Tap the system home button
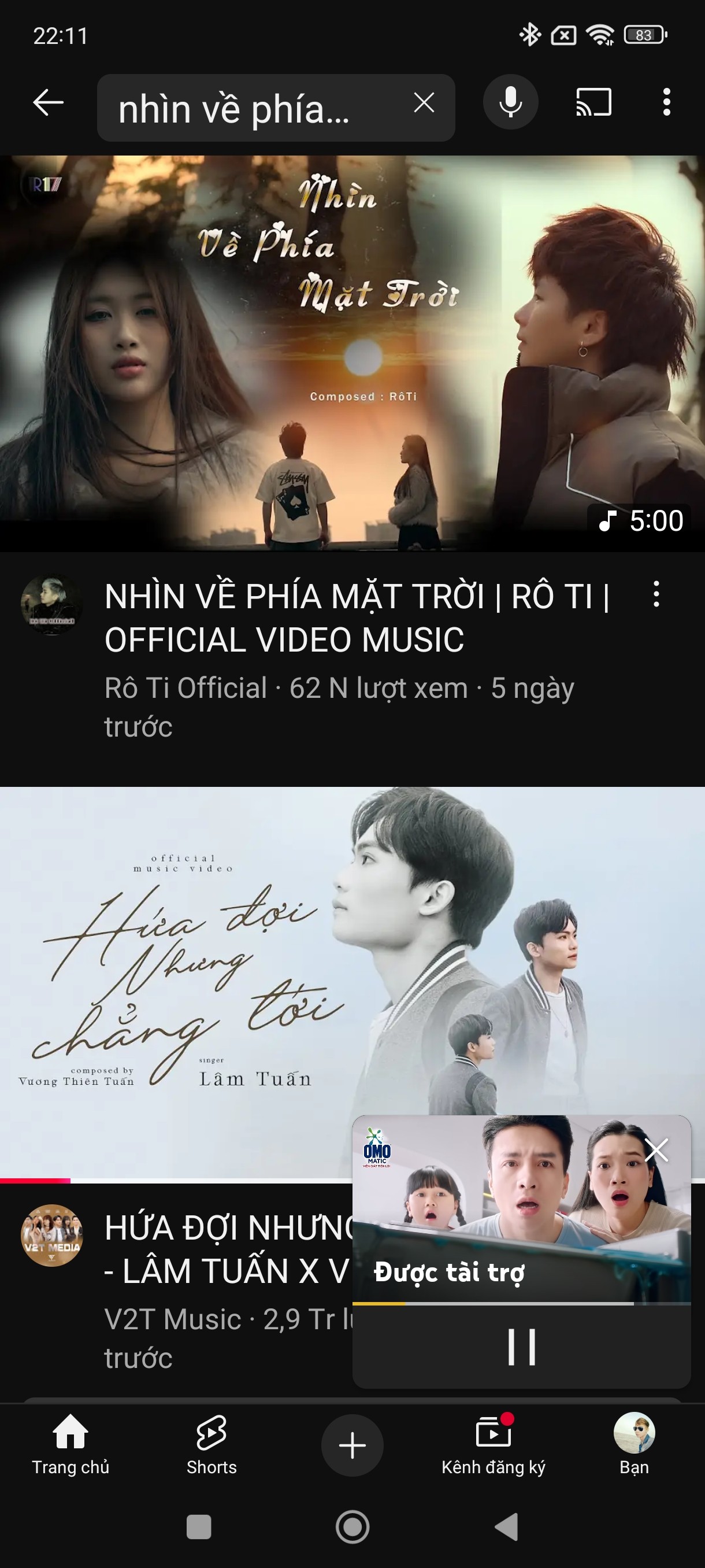This screenshot has height=1568, width=705. pos(352,1526)
